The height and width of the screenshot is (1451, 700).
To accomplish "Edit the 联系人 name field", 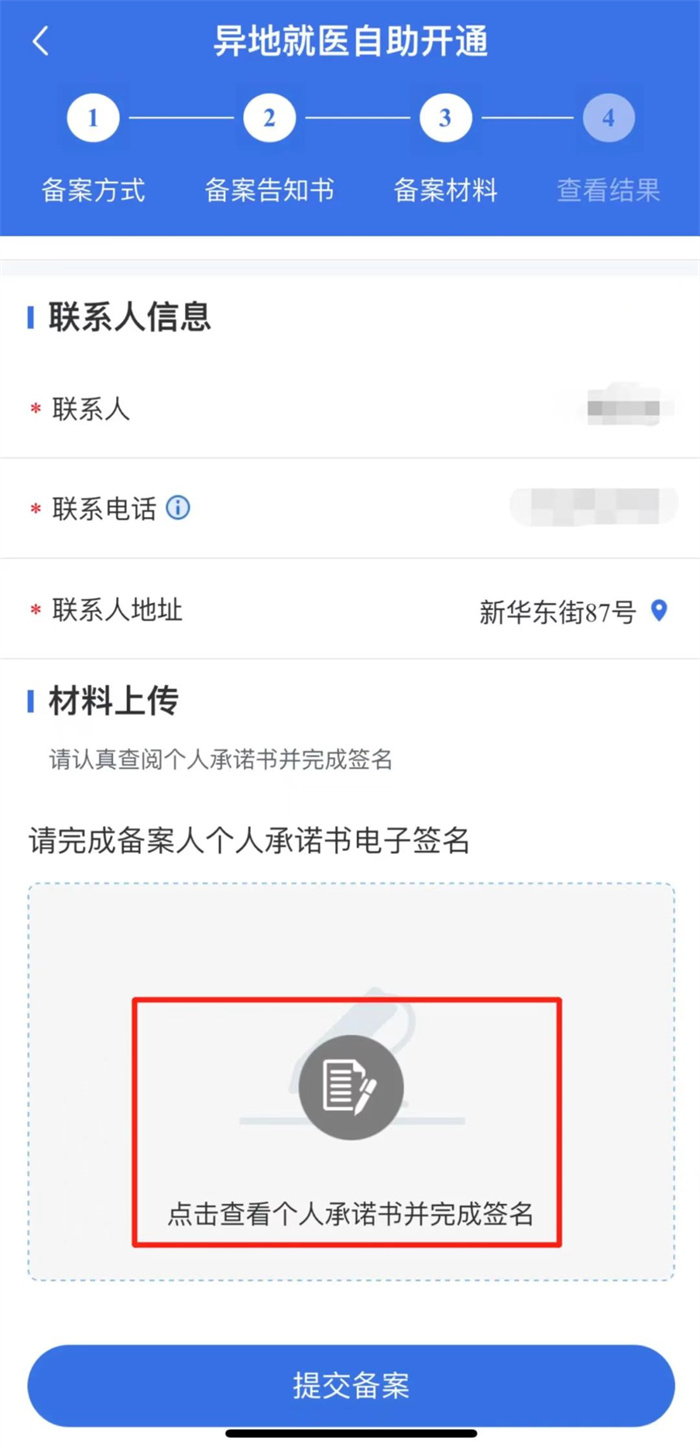I will point(623,409).
